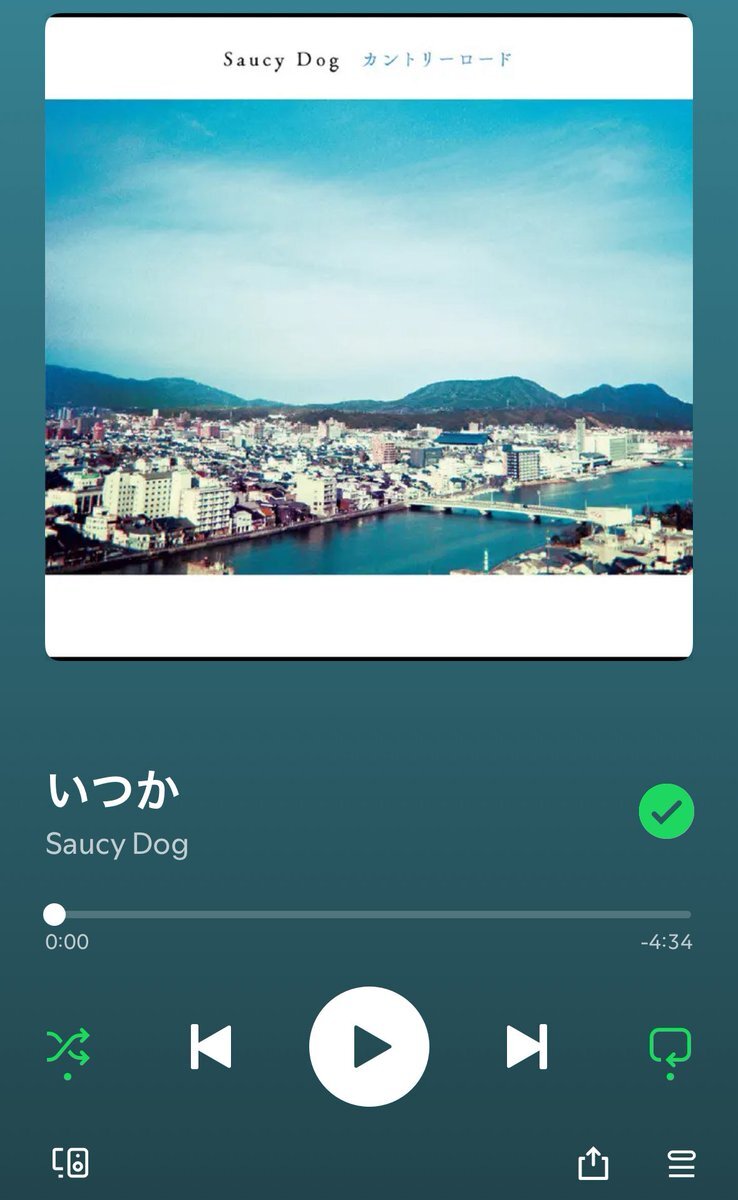738x1200 pixels.
Task: Turn off shuffle mode
Action: 68,1047
